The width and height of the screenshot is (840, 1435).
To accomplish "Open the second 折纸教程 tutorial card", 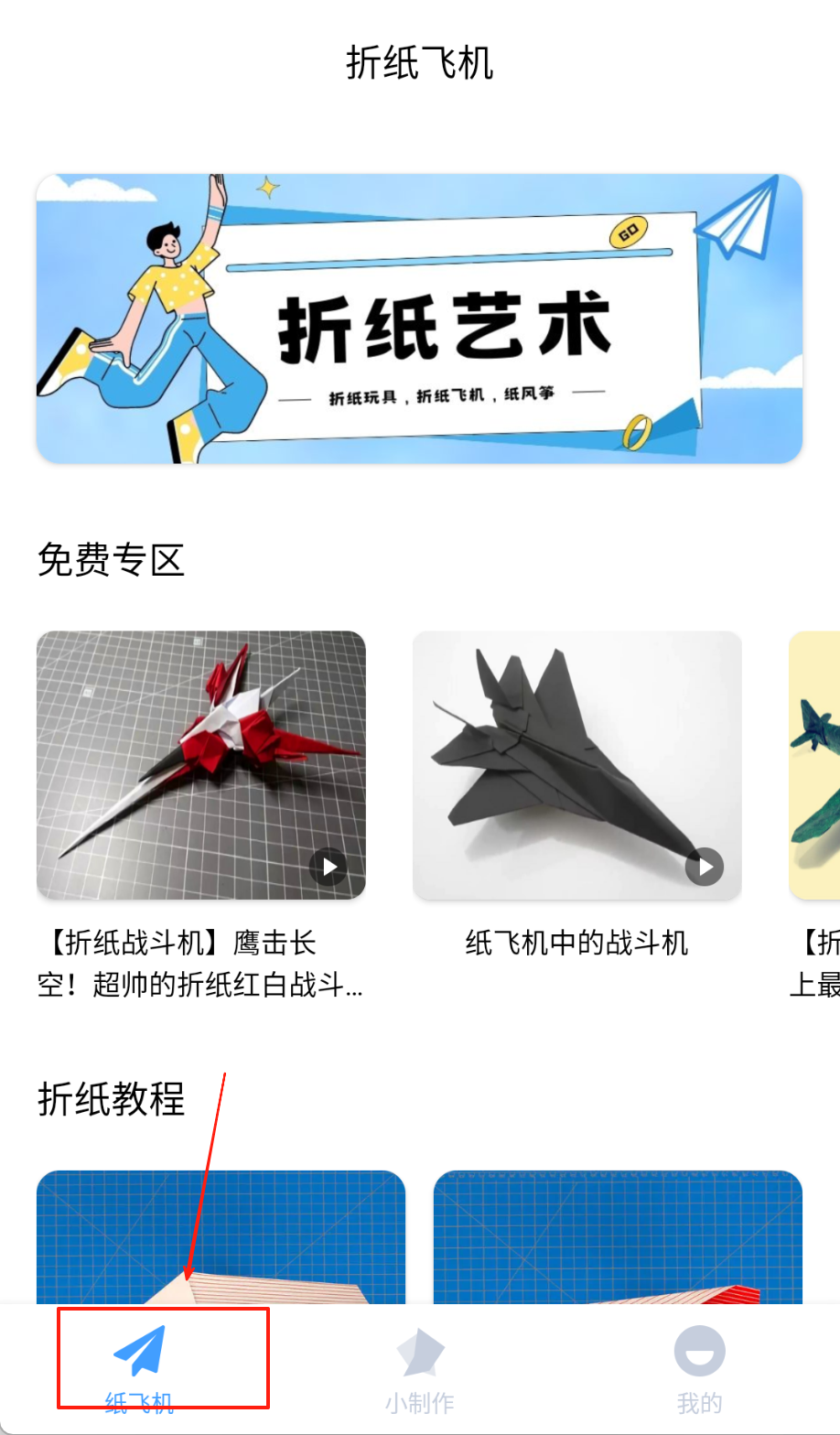I will 618,1235.
